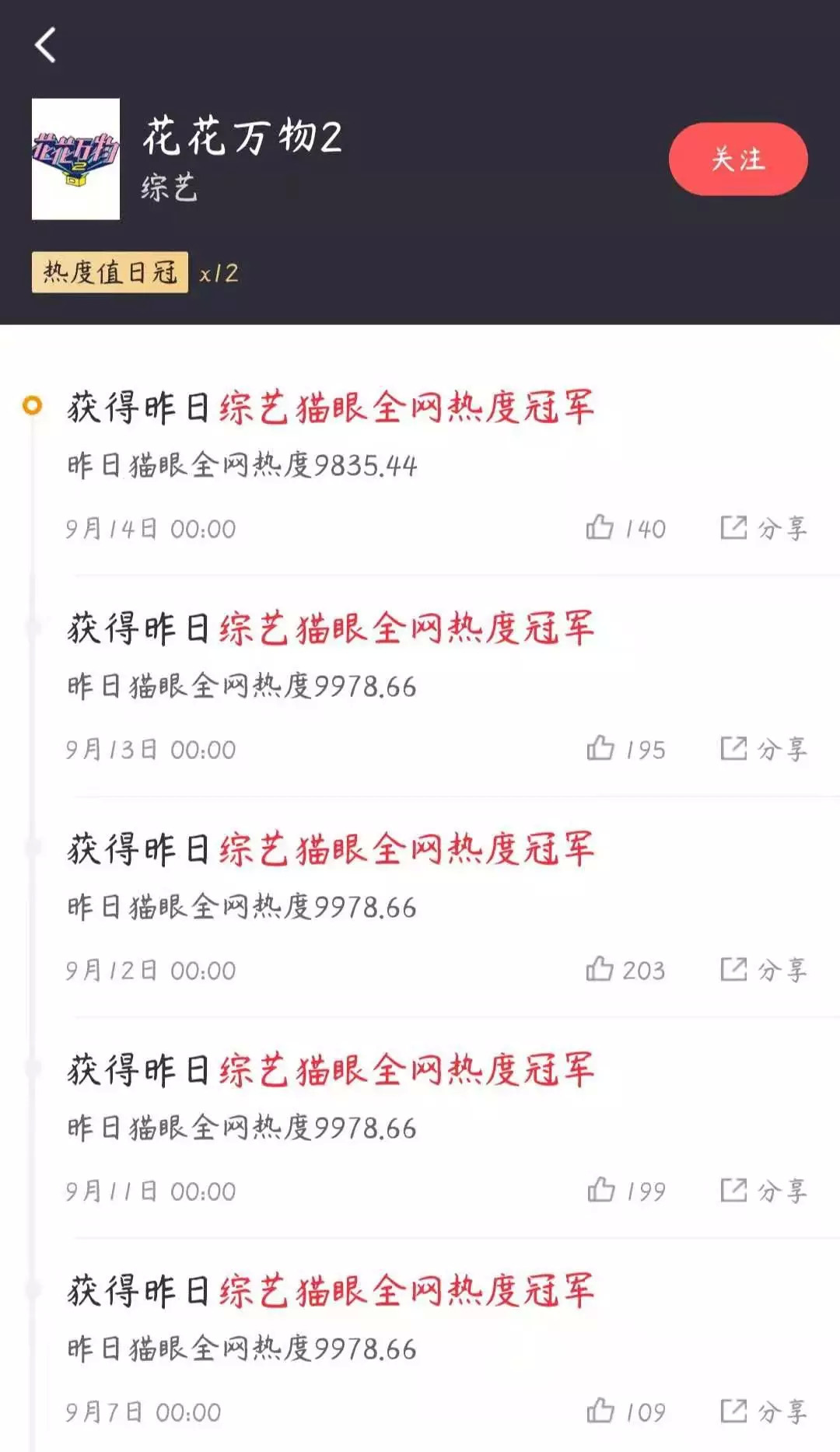Tap the 关注 follow button
Screen dimensions: 840x1452
[x=737, y=159]
